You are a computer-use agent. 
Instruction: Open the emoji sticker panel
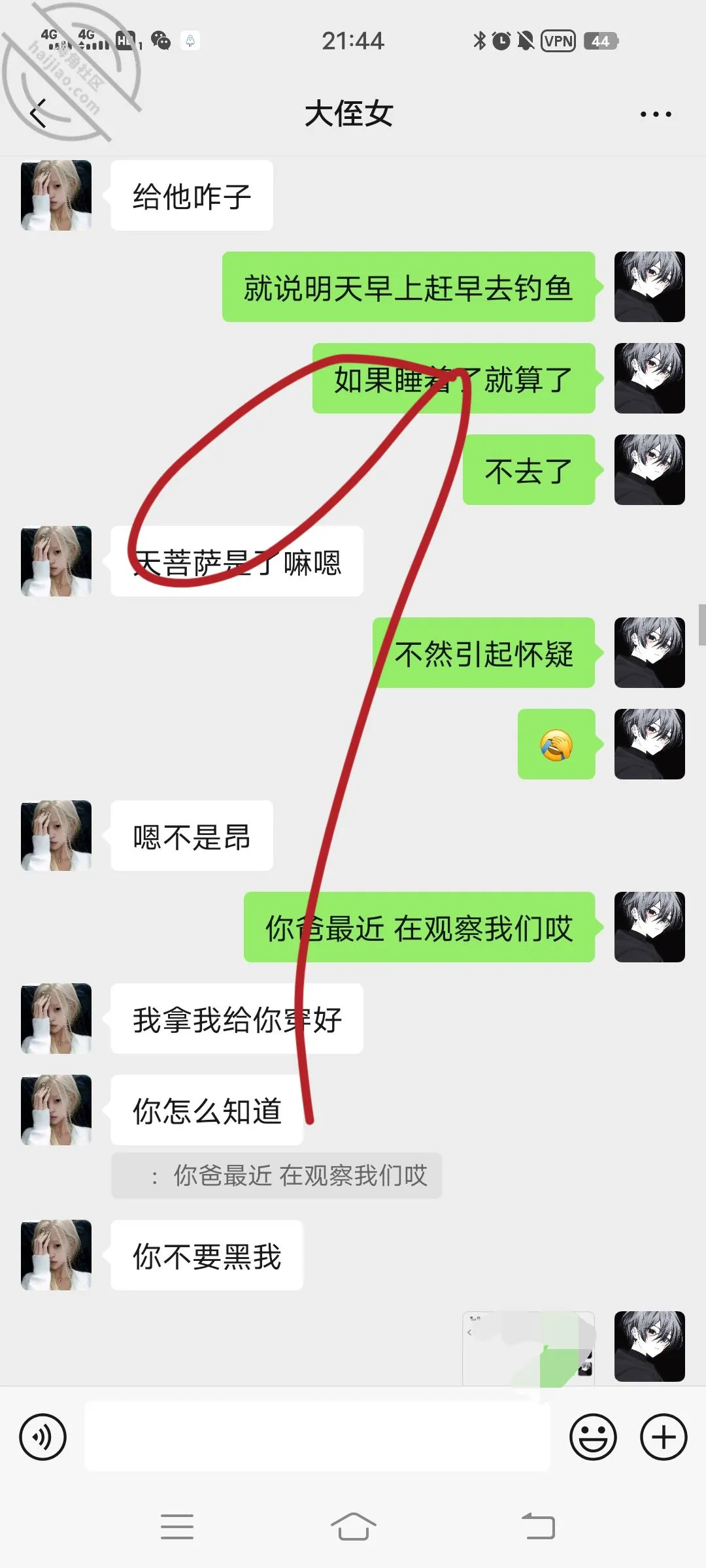(x=593, y=1437)
